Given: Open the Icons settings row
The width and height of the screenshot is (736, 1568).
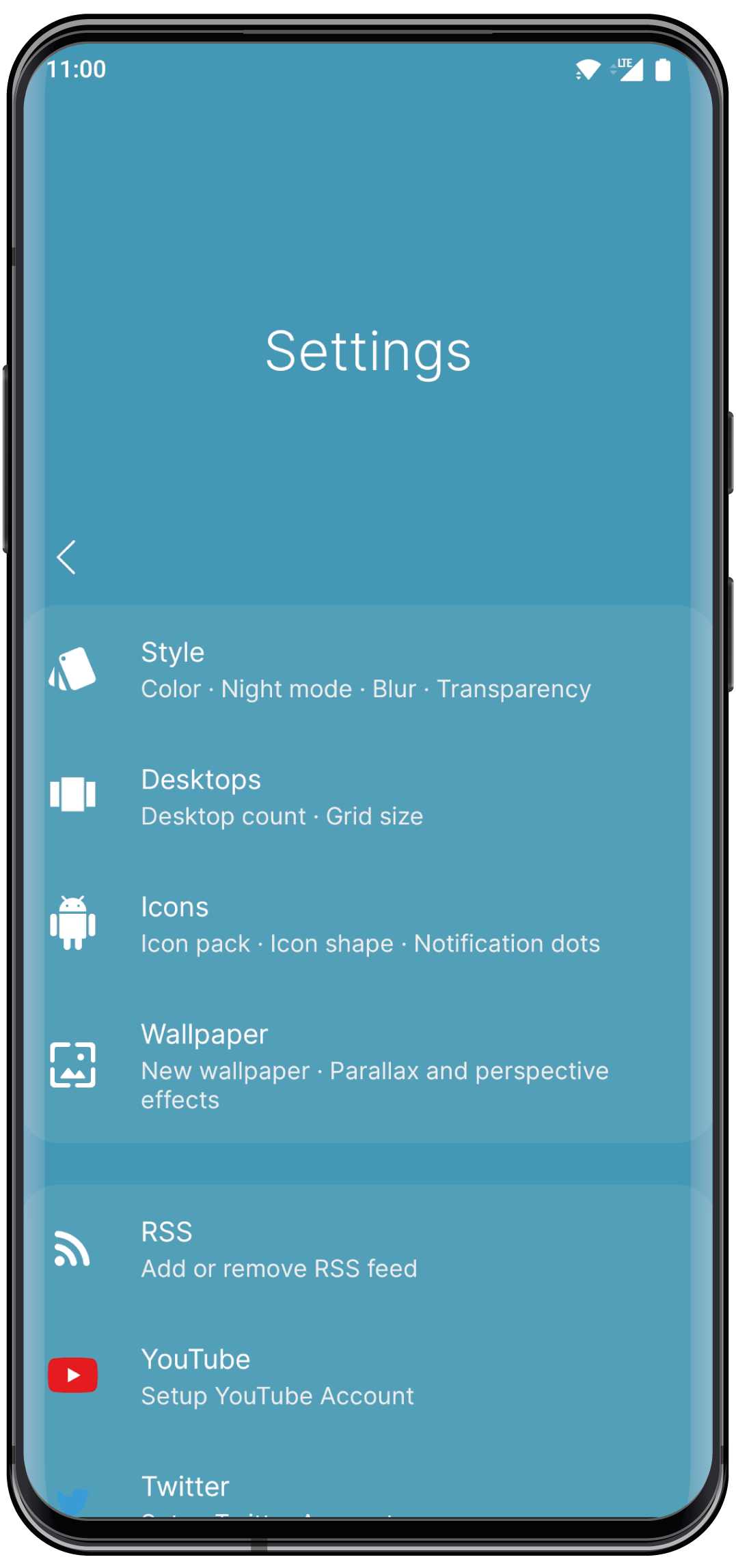Looking at the screenshot, I should pos(368,925).
